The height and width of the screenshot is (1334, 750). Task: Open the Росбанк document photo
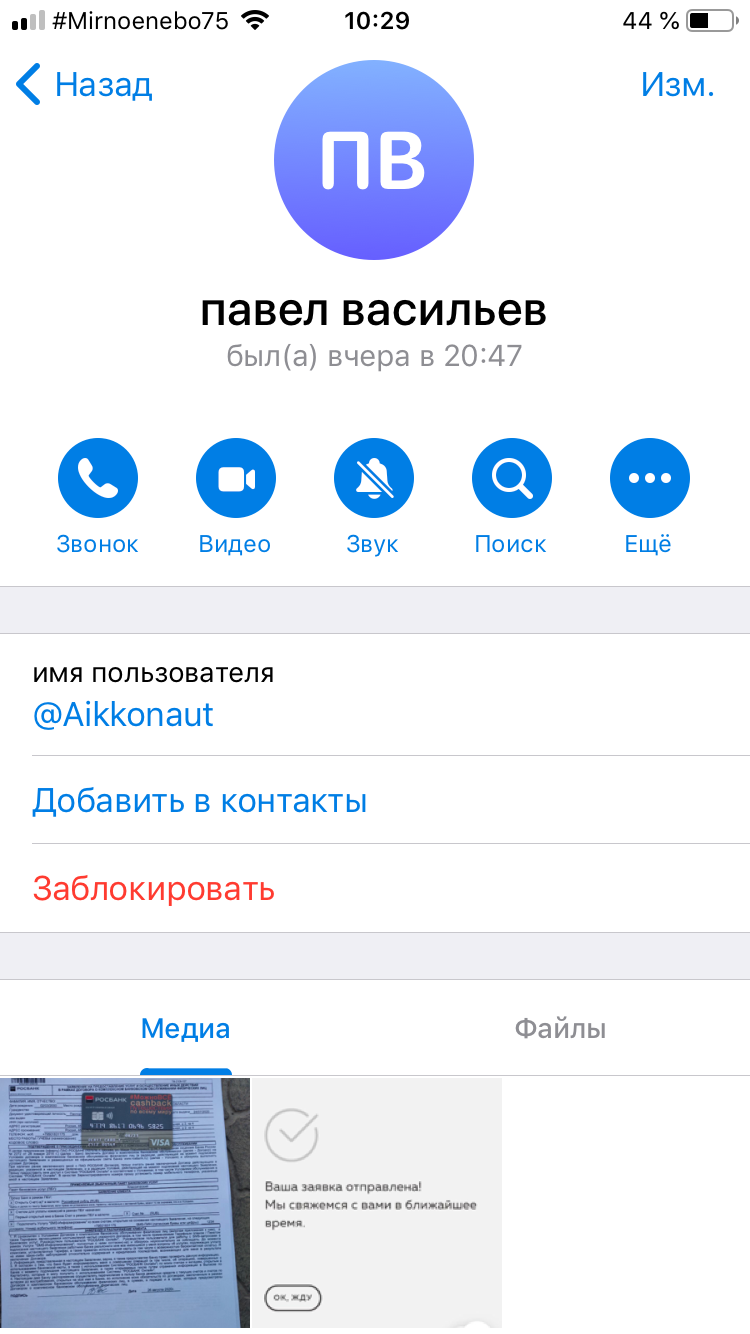click(124, 1205)
